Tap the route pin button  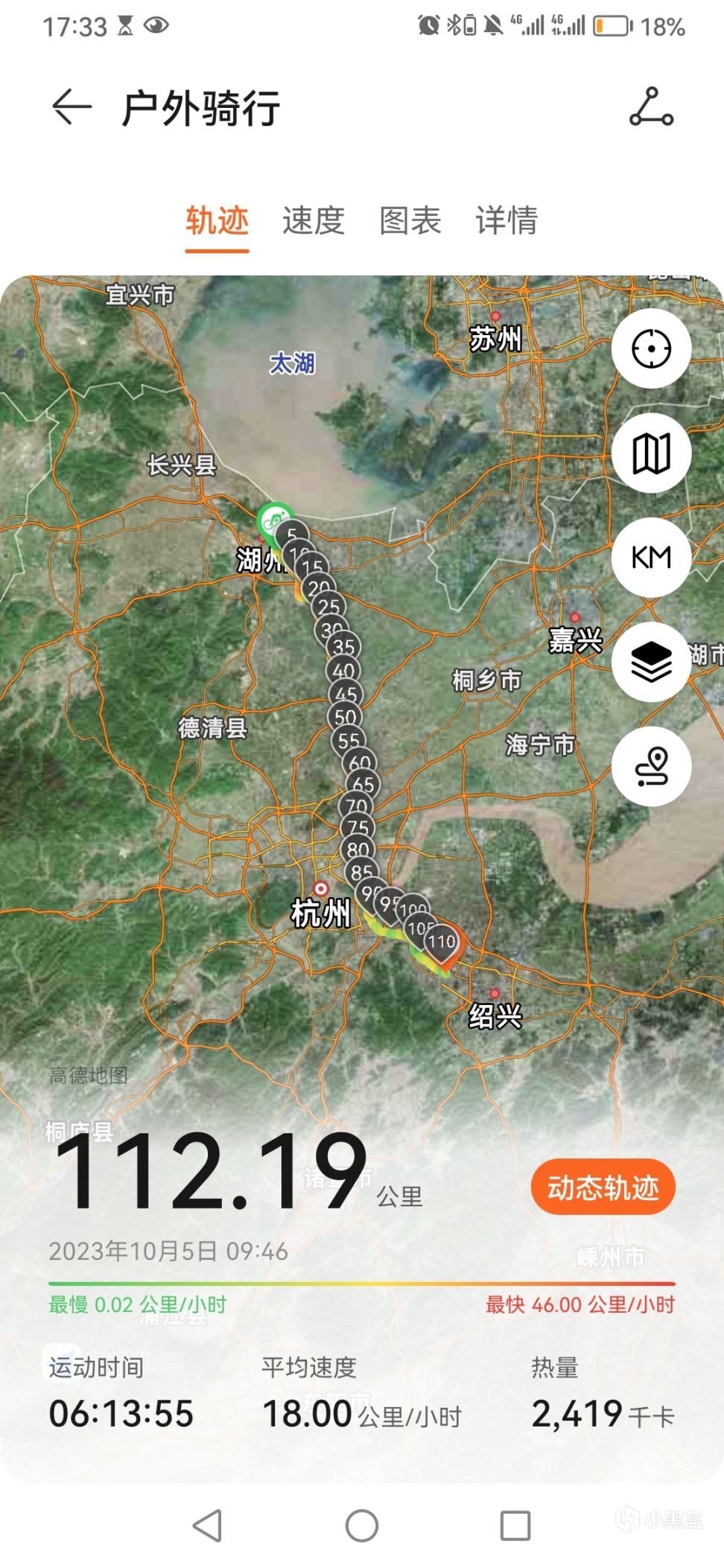(651, 766)
